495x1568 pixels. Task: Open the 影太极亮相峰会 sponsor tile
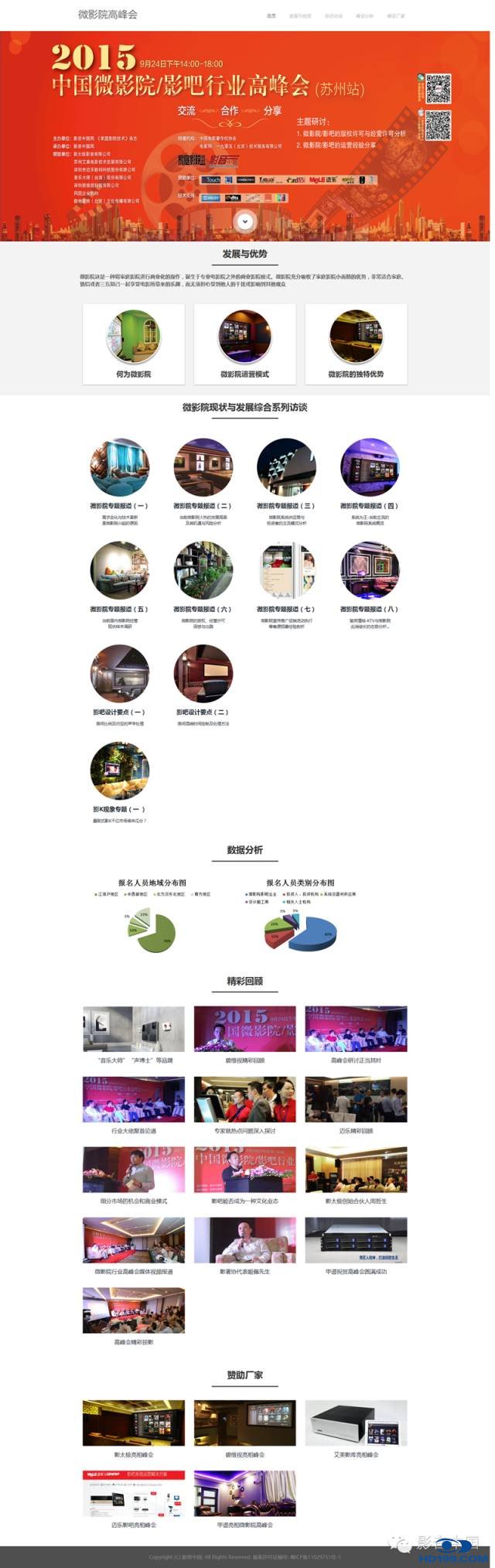click(x=134, y=1423)
